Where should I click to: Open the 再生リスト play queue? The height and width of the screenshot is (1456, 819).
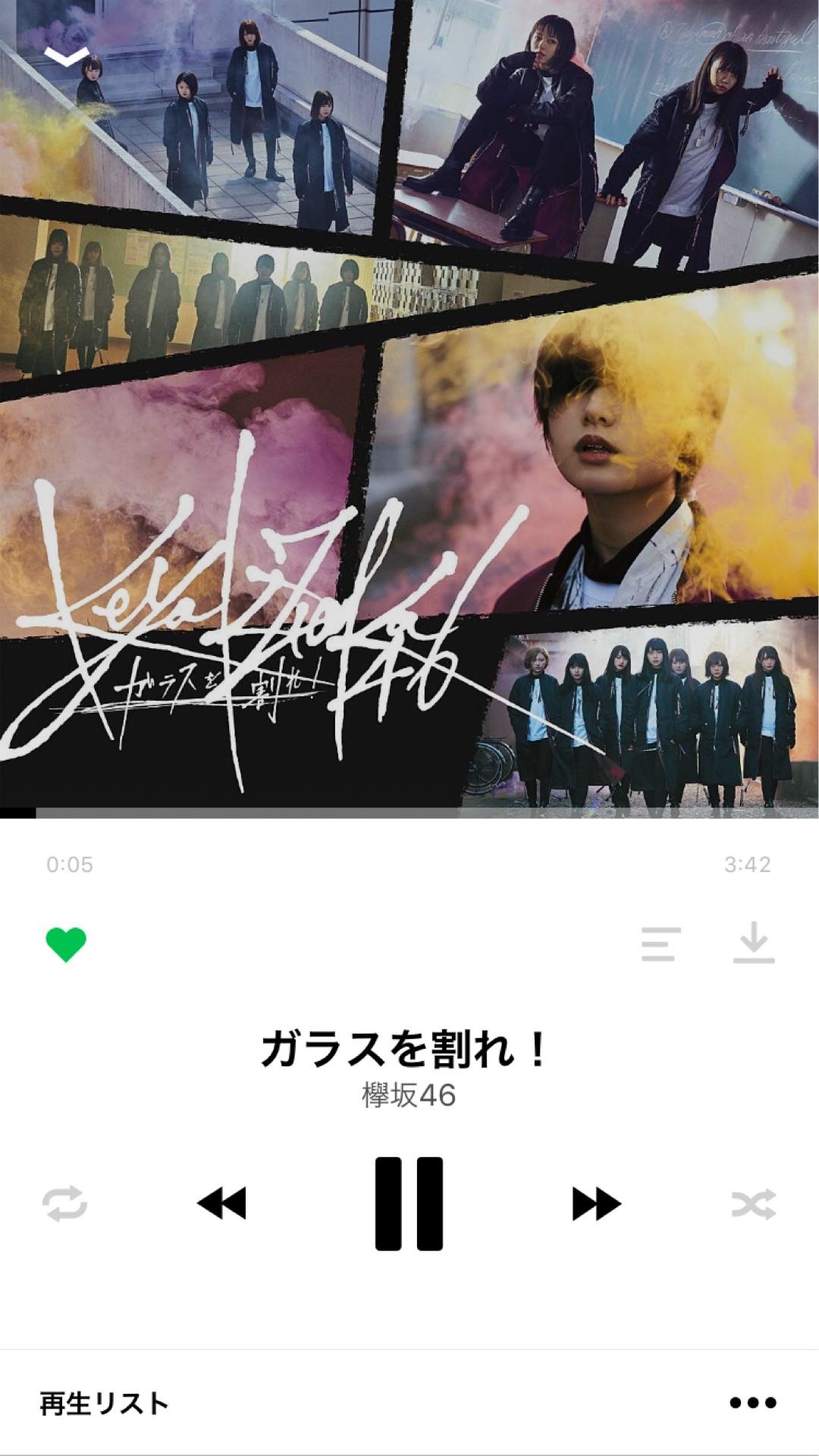pos(105,1404)
